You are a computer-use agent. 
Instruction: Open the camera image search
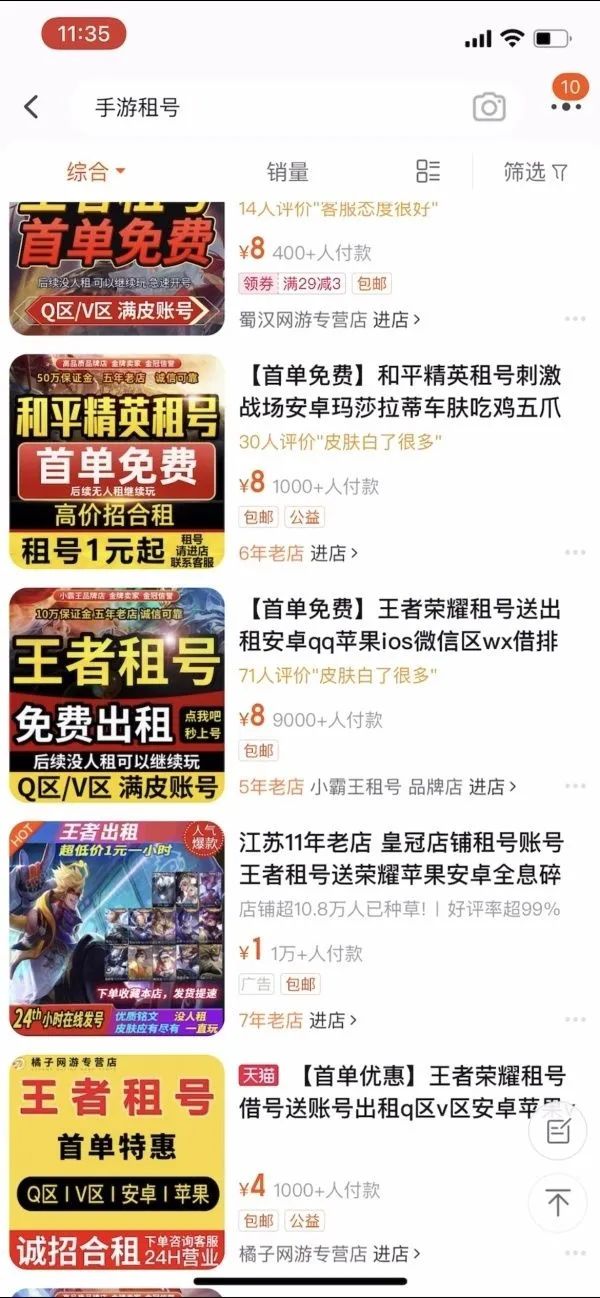[x=489, y=107]
